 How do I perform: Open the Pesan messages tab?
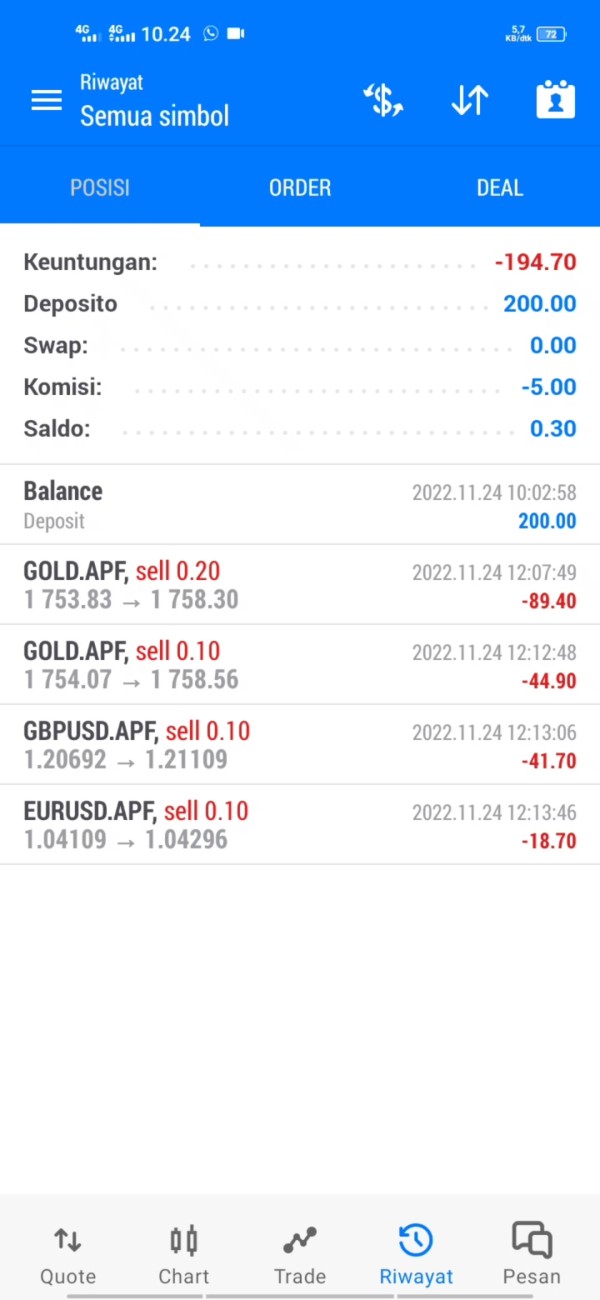[532, 1254]
